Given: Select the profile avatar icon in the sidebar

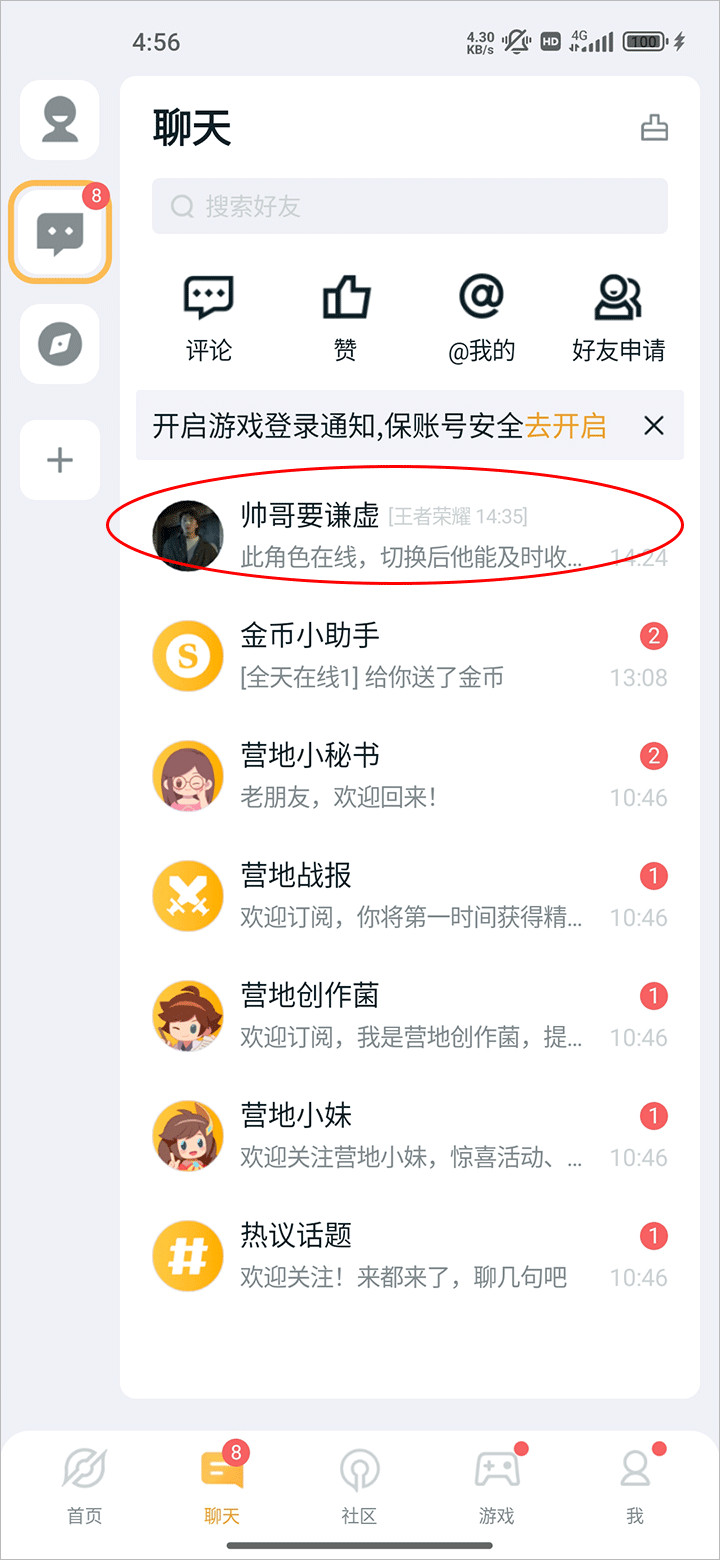Looking at the screenshot, I should 60,120.
